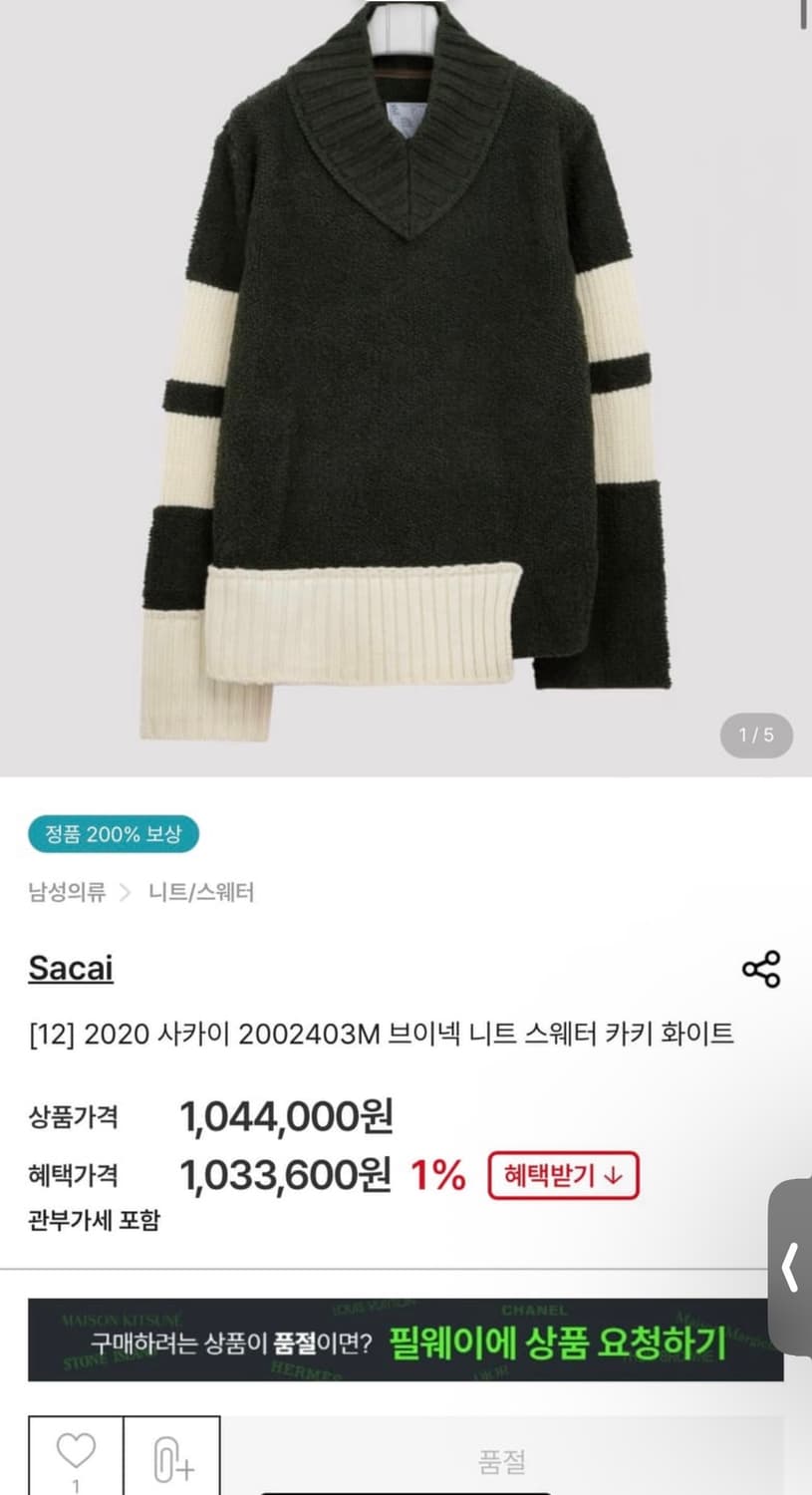Click the 정품 200% 보상 badge
The width and height of the screenshot is (812, 1495).
click(x=113, y=834)
